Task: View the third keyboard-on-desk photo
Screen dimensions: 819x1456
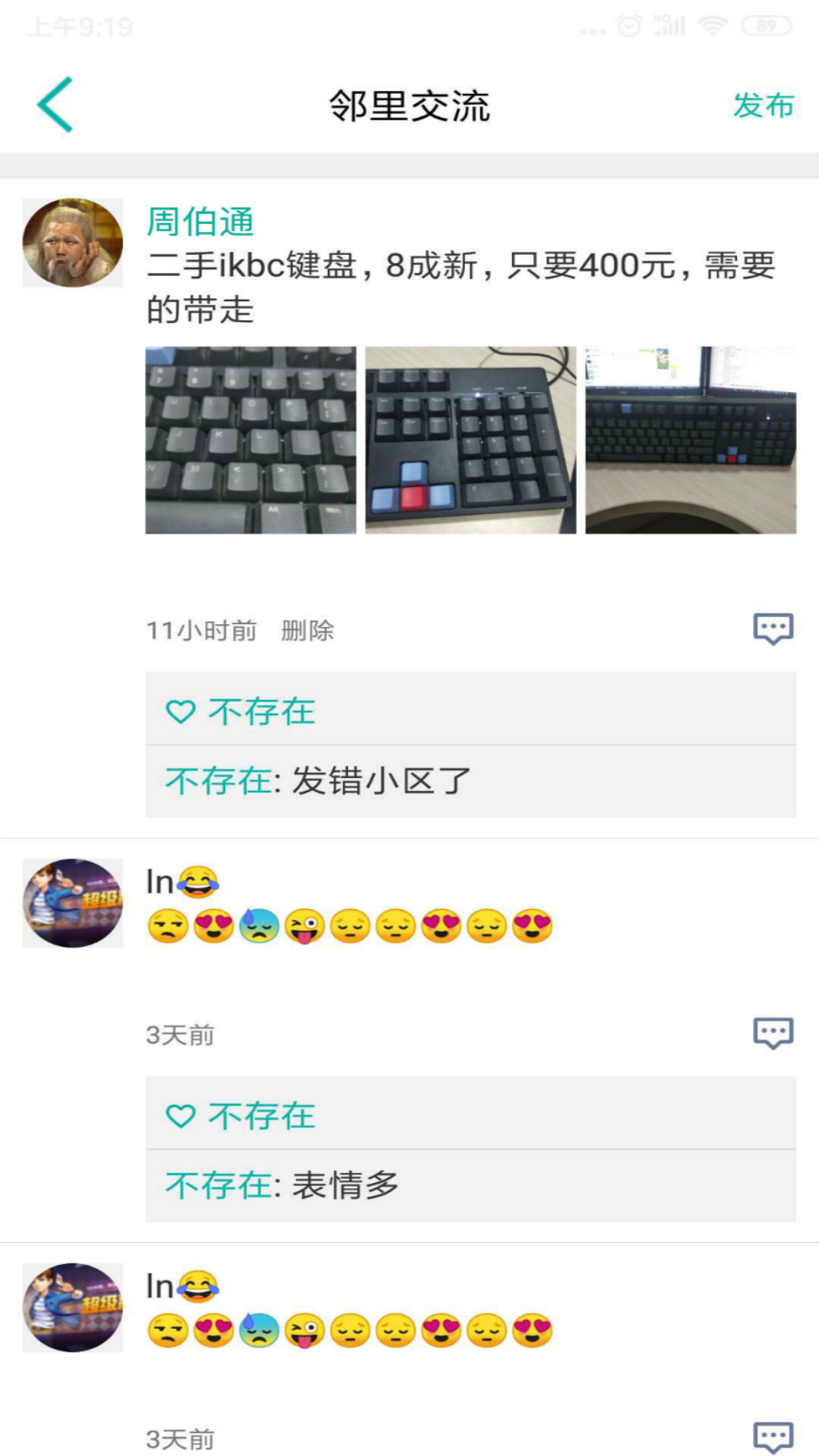Action: coord(691,441)
